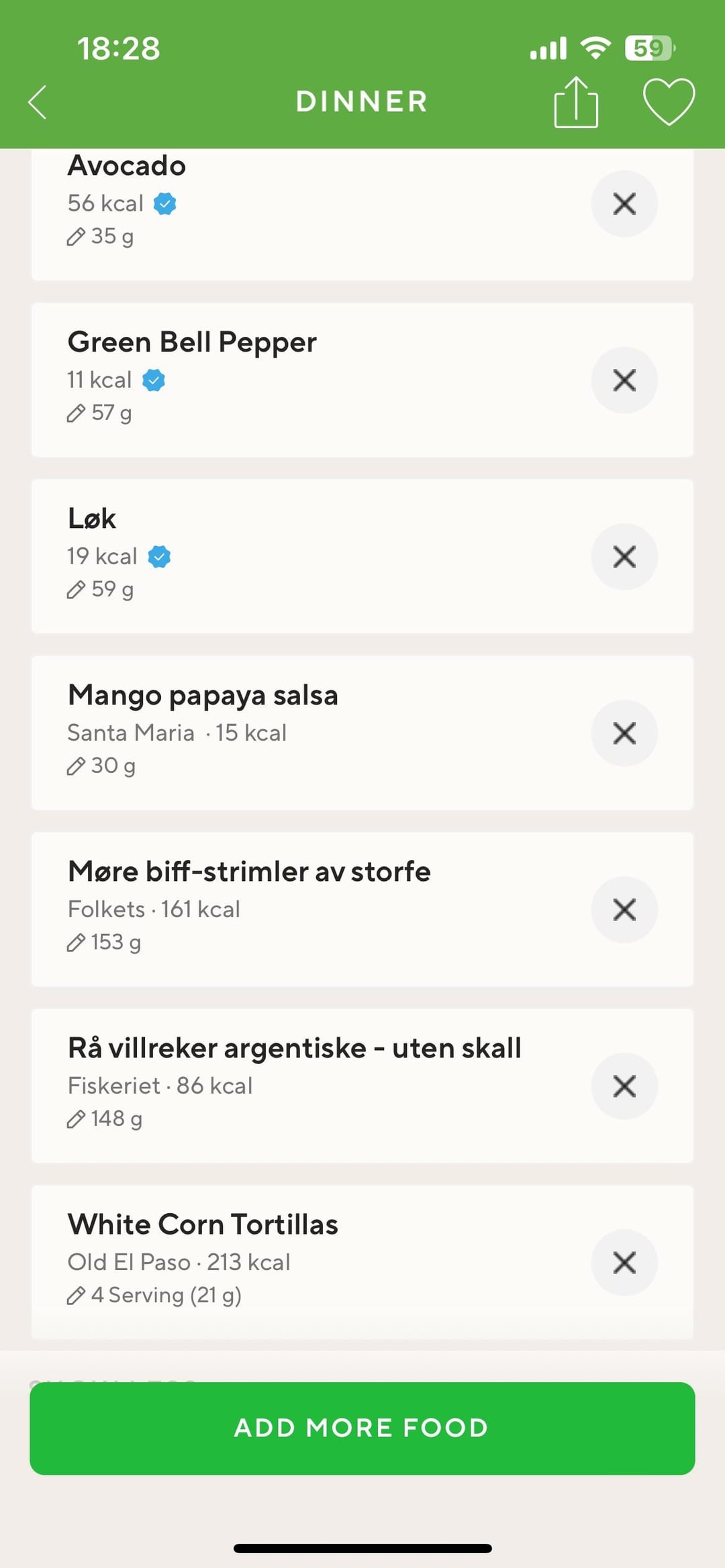
Task: Open the Green Bell Pepper food entry
Action: pos(362,380)
